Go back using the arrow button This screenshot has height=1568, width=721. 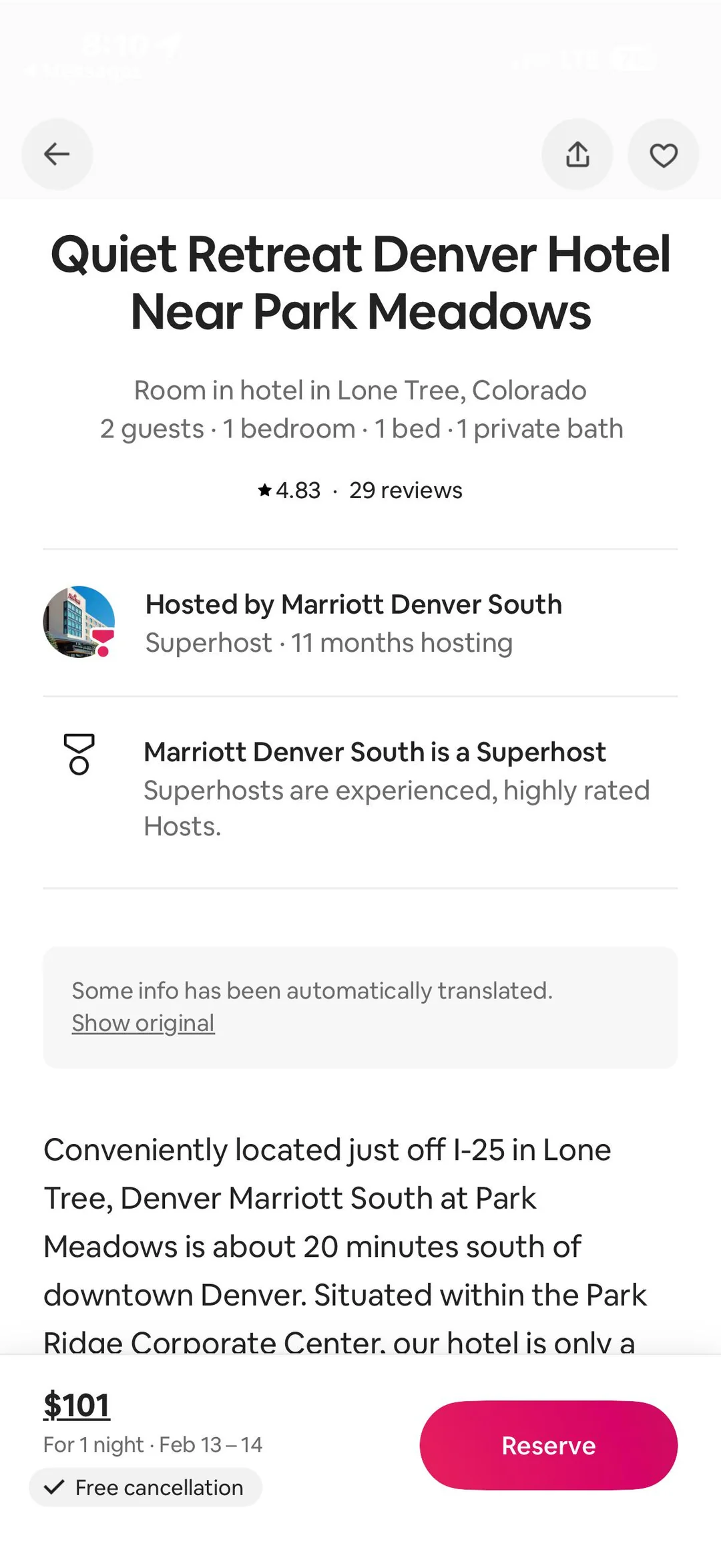click(x=57, y=154)
